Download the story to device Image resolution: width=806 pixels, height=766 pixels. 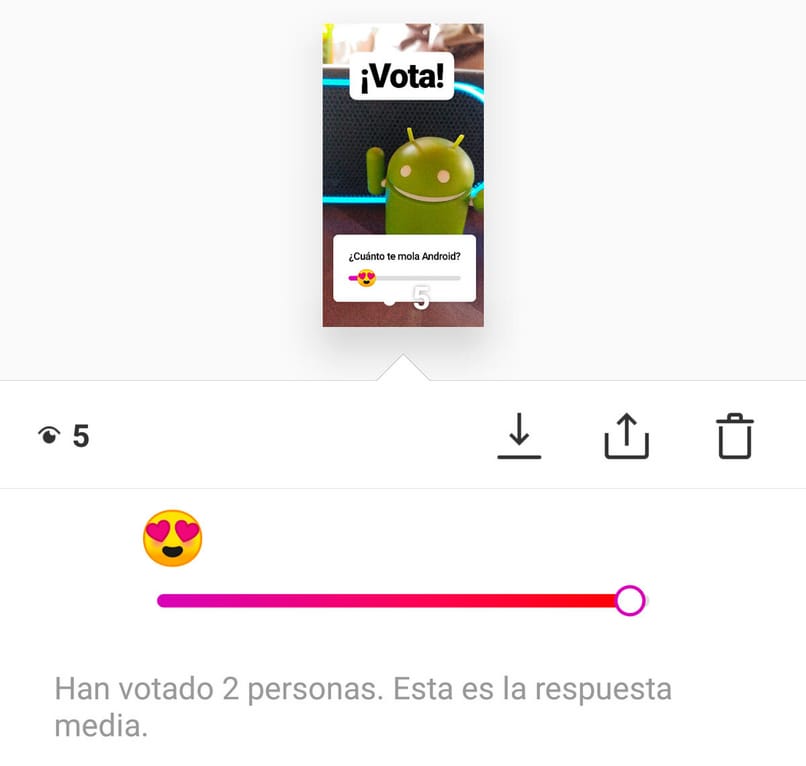pos(519,436)
